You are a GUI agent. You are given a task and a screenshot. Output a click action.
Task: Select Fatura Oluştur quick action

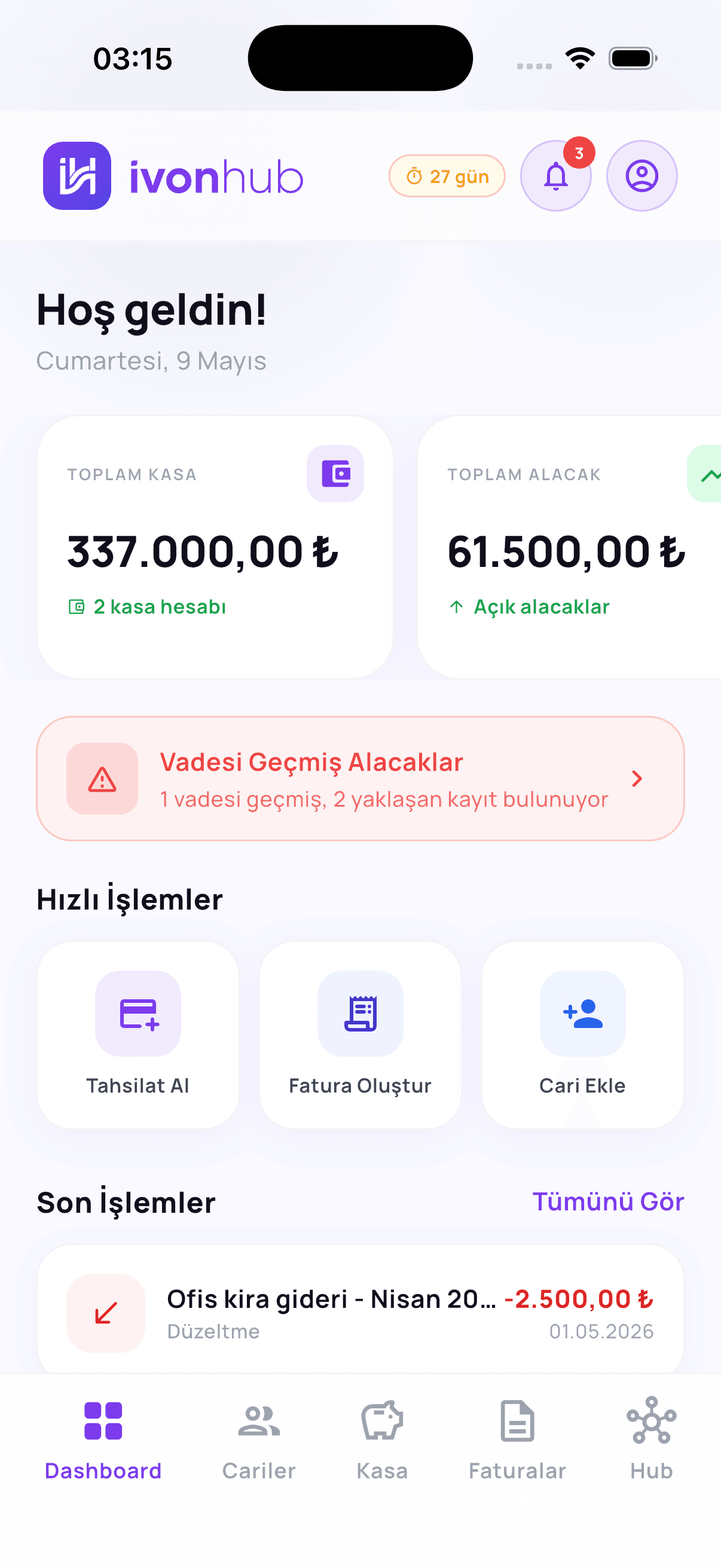[x=360, y=1035]
